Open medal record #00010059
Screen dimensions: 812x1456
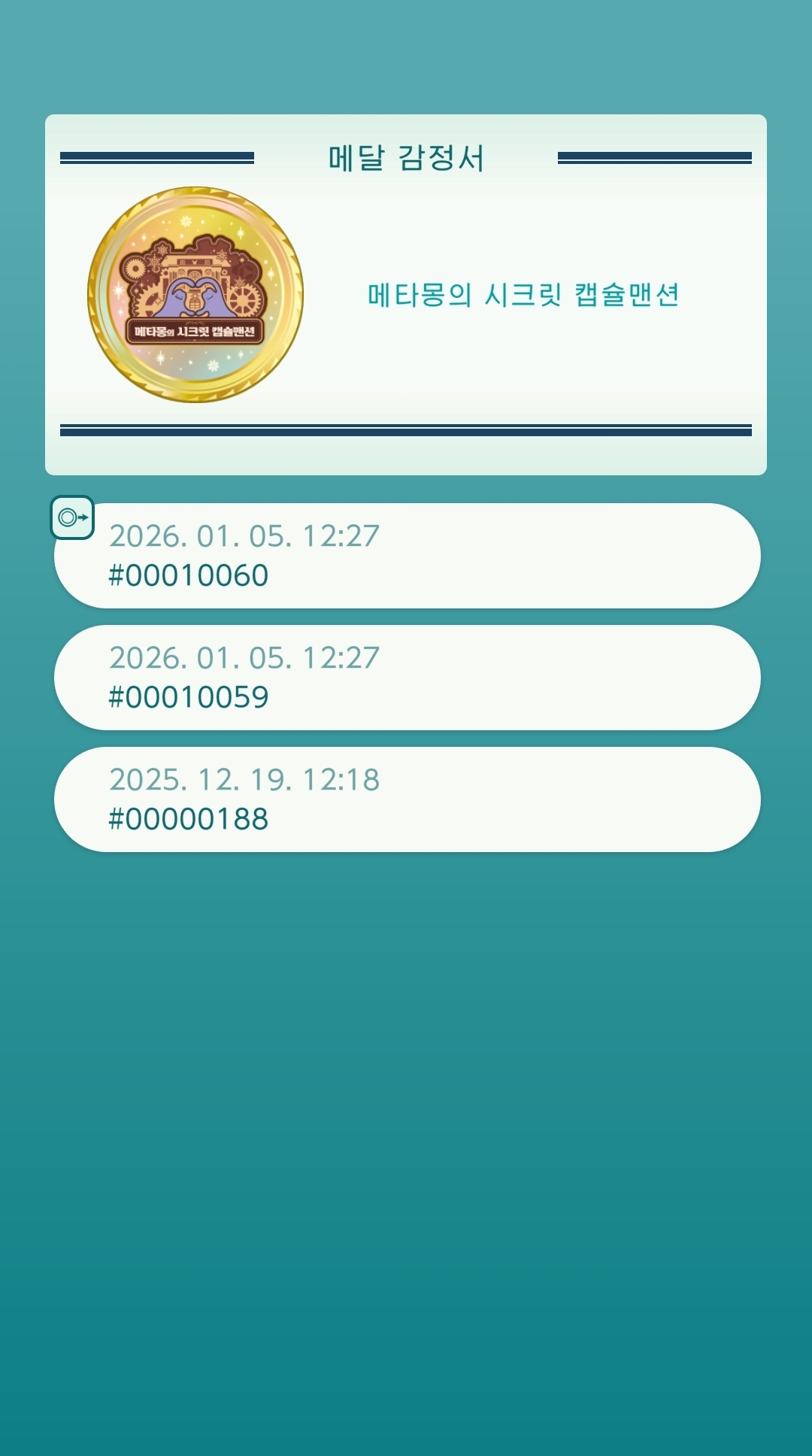406,678
